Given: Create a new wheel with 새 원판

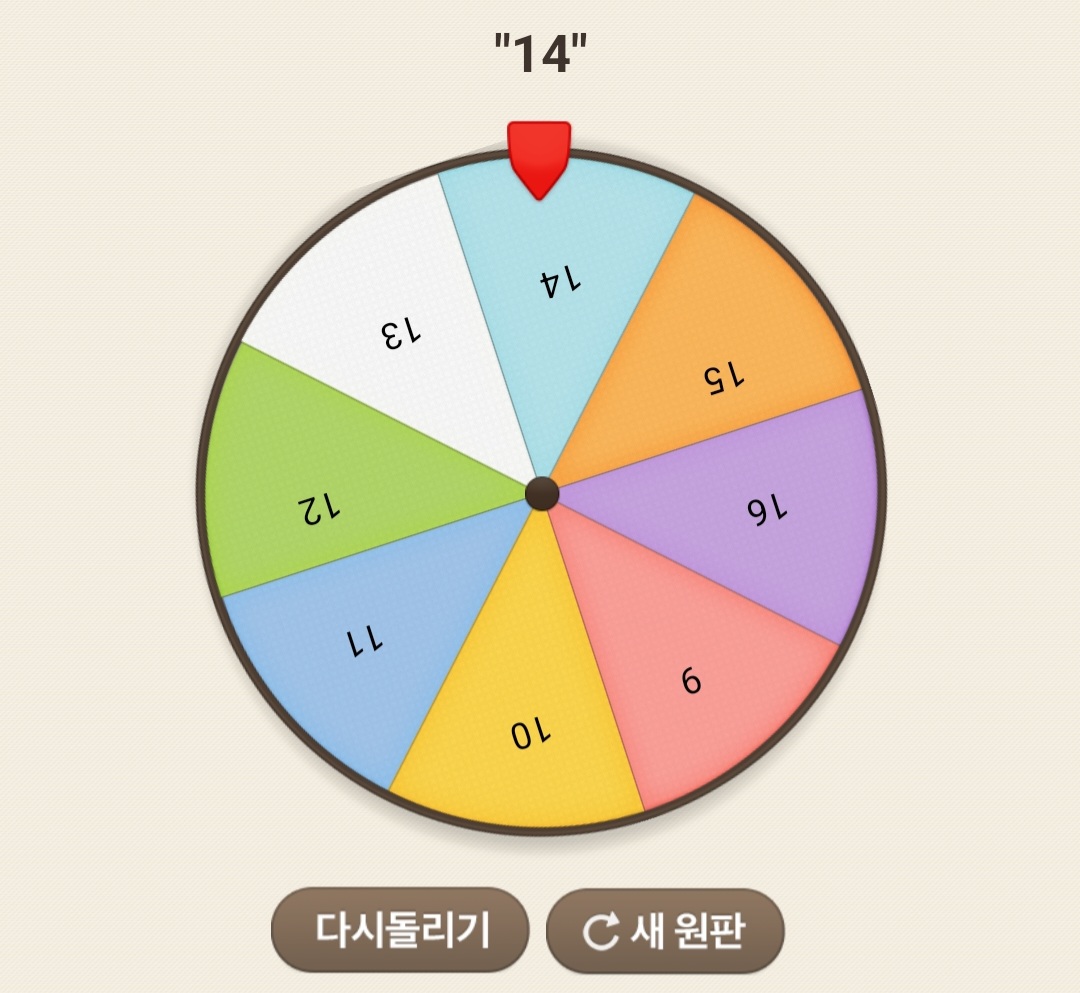Looking at the screenshot, I should 665,930.
